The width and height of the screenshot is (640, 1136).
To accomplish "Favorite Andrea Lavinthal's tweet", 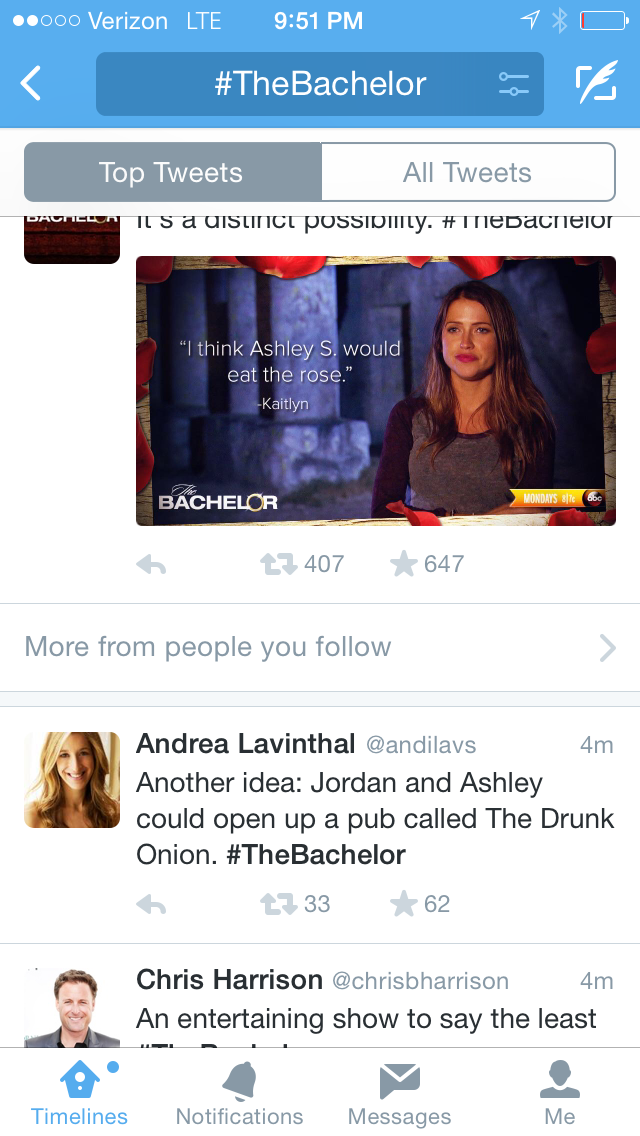I will 404,905.
